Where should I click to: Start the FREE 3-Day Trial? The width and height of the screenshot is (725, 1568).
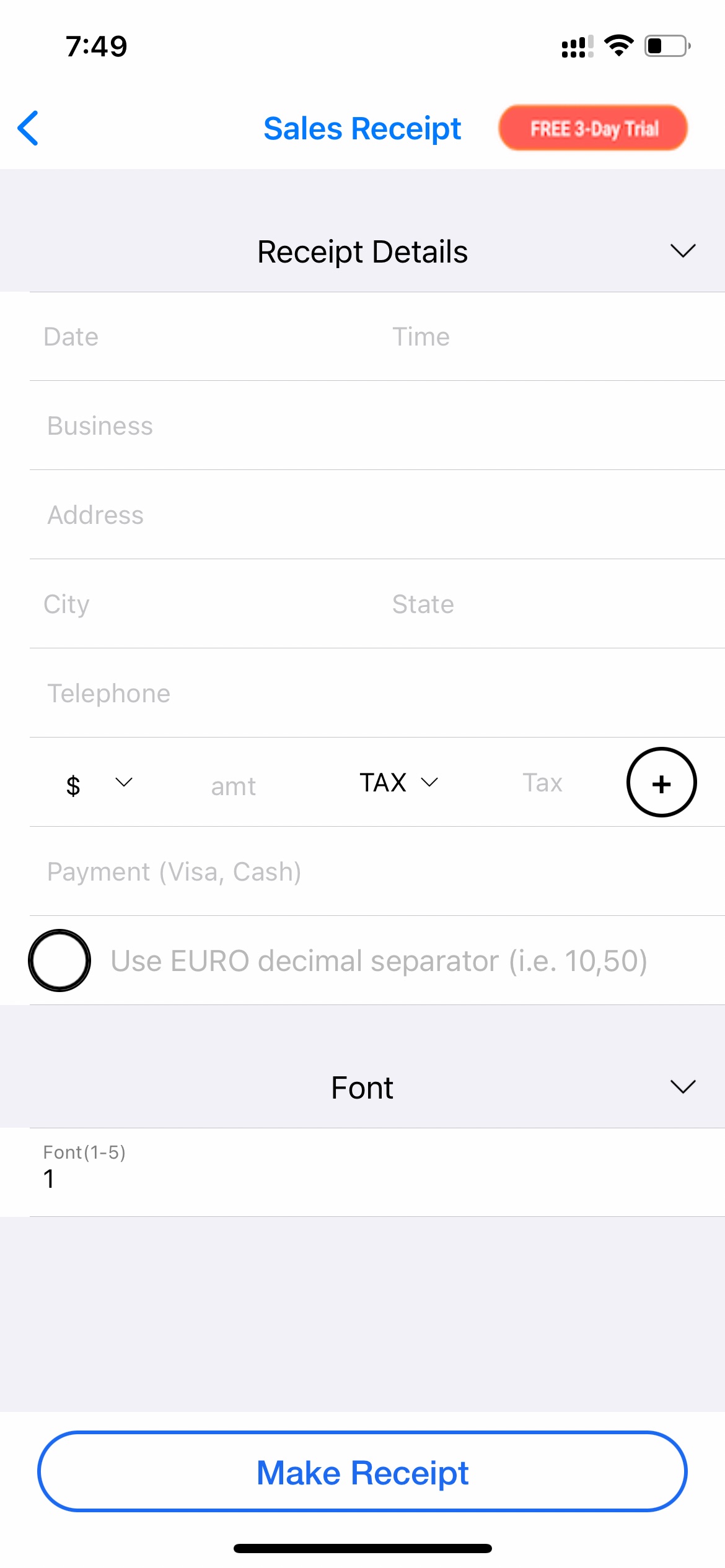(593, 128)
